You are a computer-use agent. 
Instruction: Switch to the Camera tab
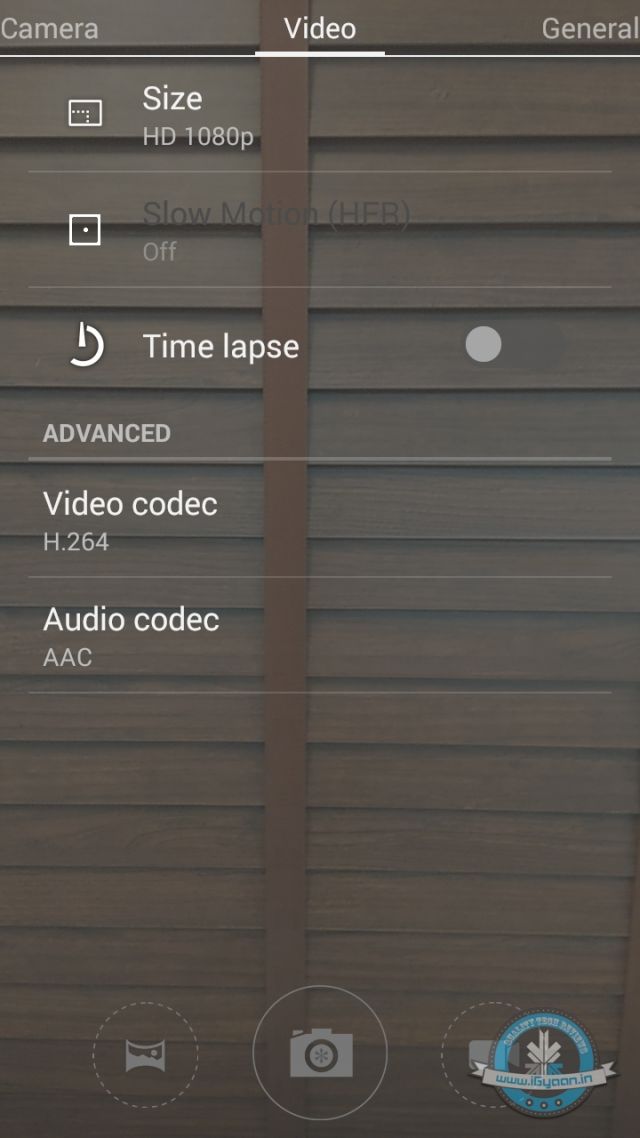[x=50, y=28]
